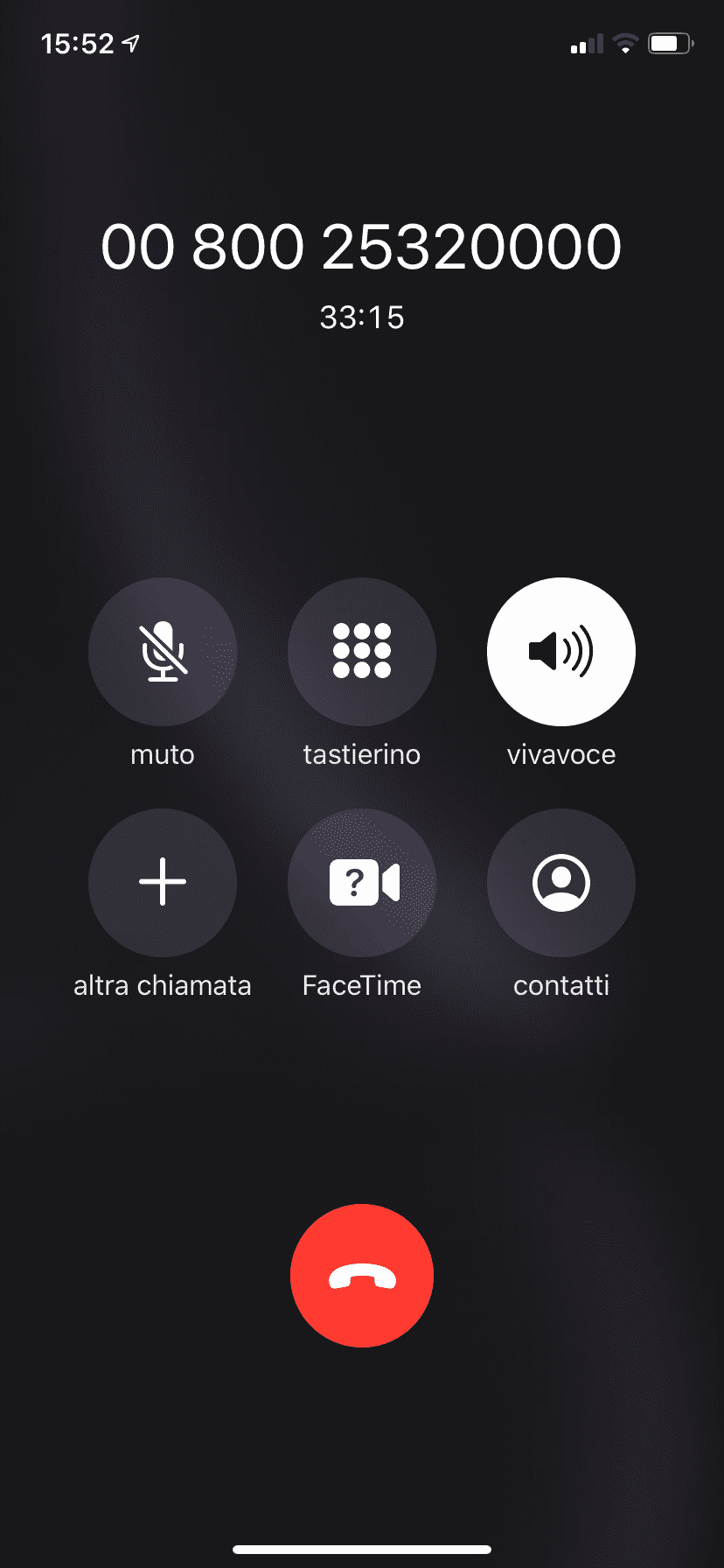Add another call with altra chiamata
The image size is (724, 1568).
pyautogui.click(x=163, y=883)
